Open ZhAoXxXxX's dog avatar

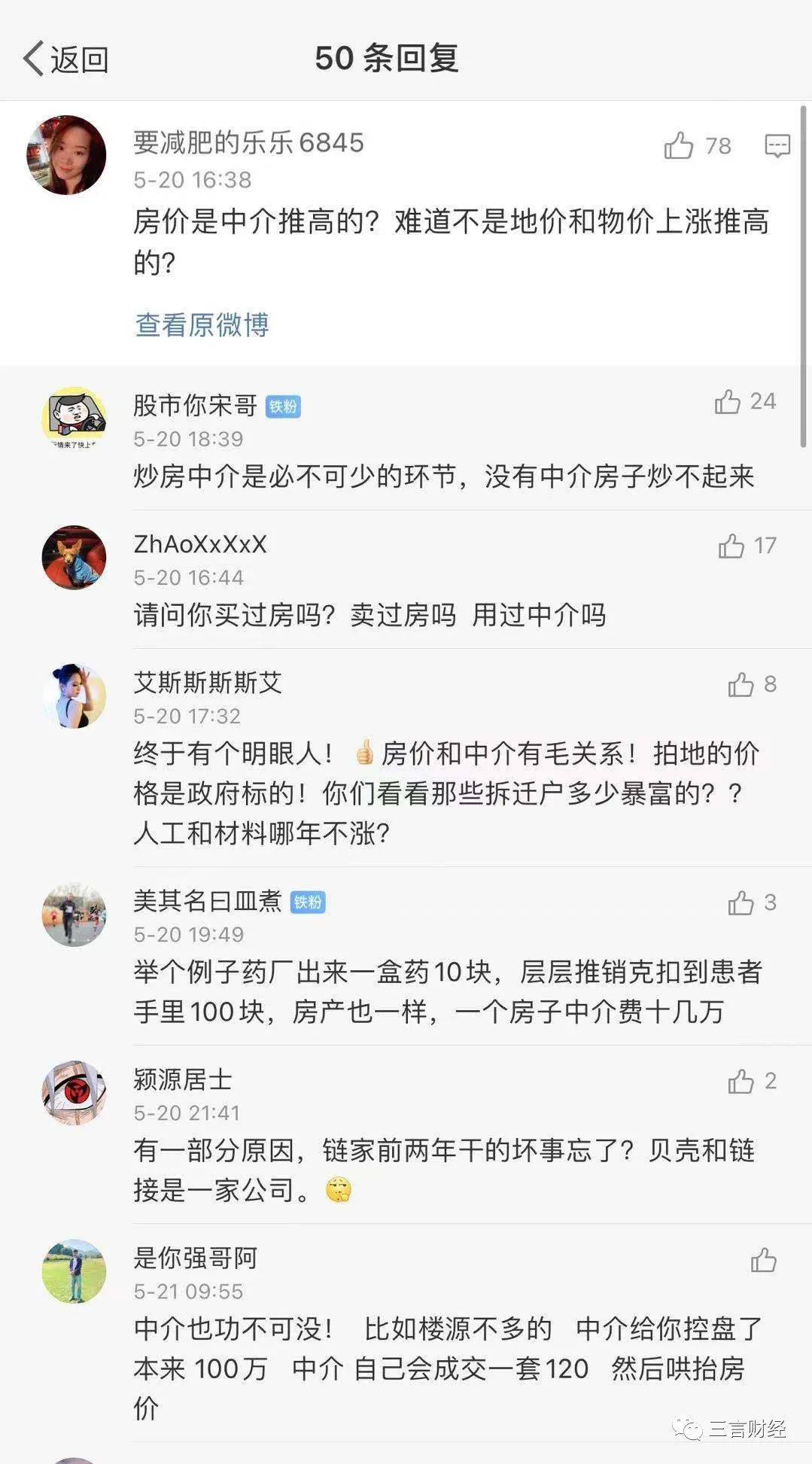point(75,557)
